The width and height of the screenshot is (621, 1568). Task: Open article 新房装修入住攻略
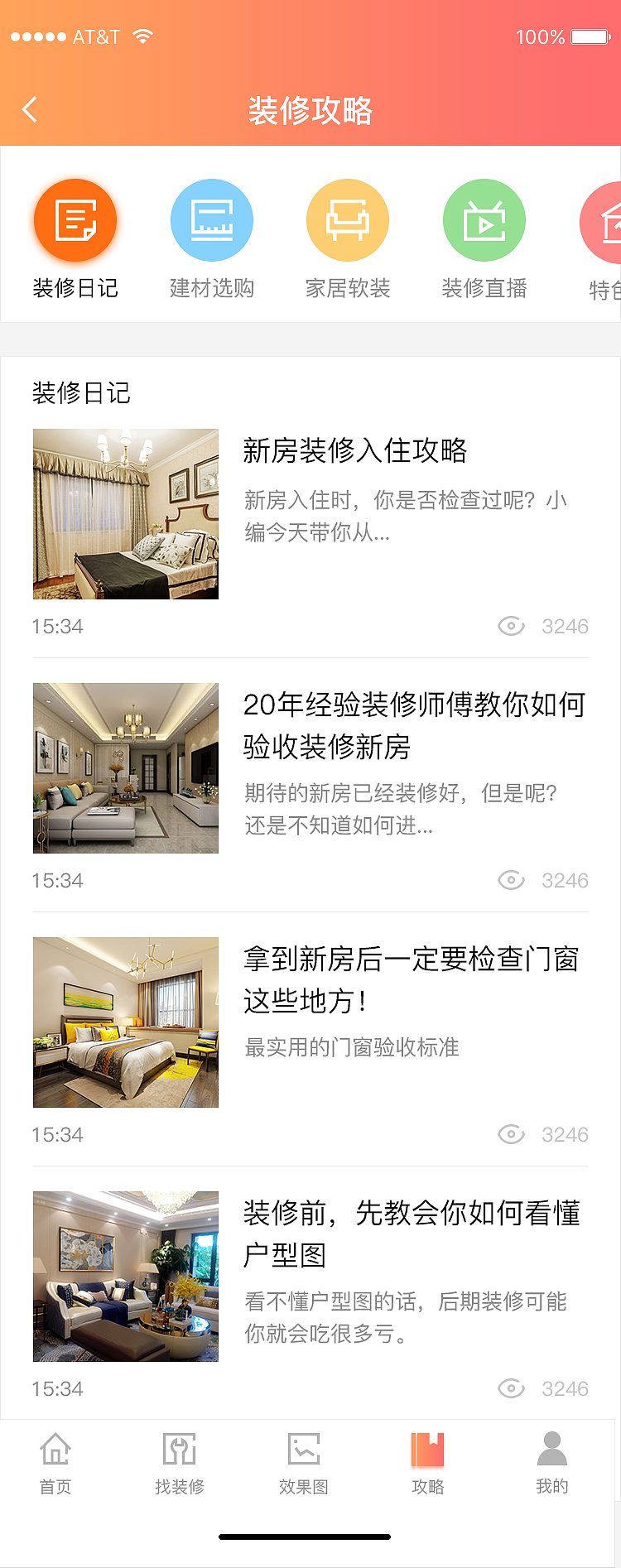pos(355,451)
